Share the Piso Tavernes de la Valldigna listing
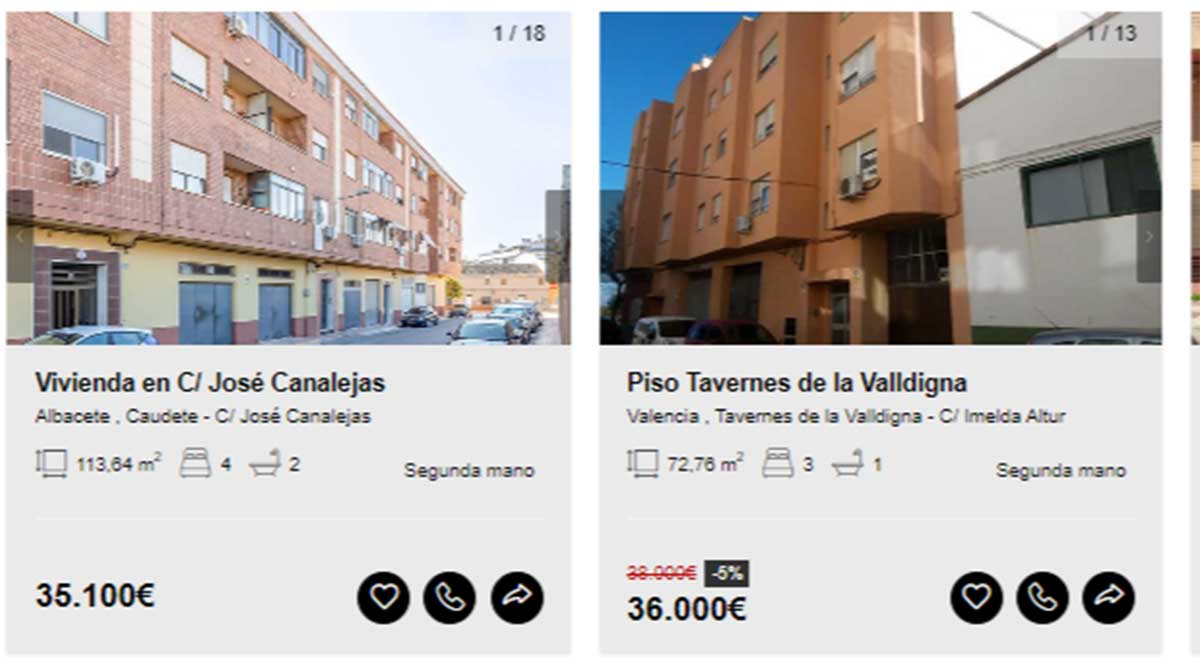1200x659 pixels. click(x=1108, y=598)
